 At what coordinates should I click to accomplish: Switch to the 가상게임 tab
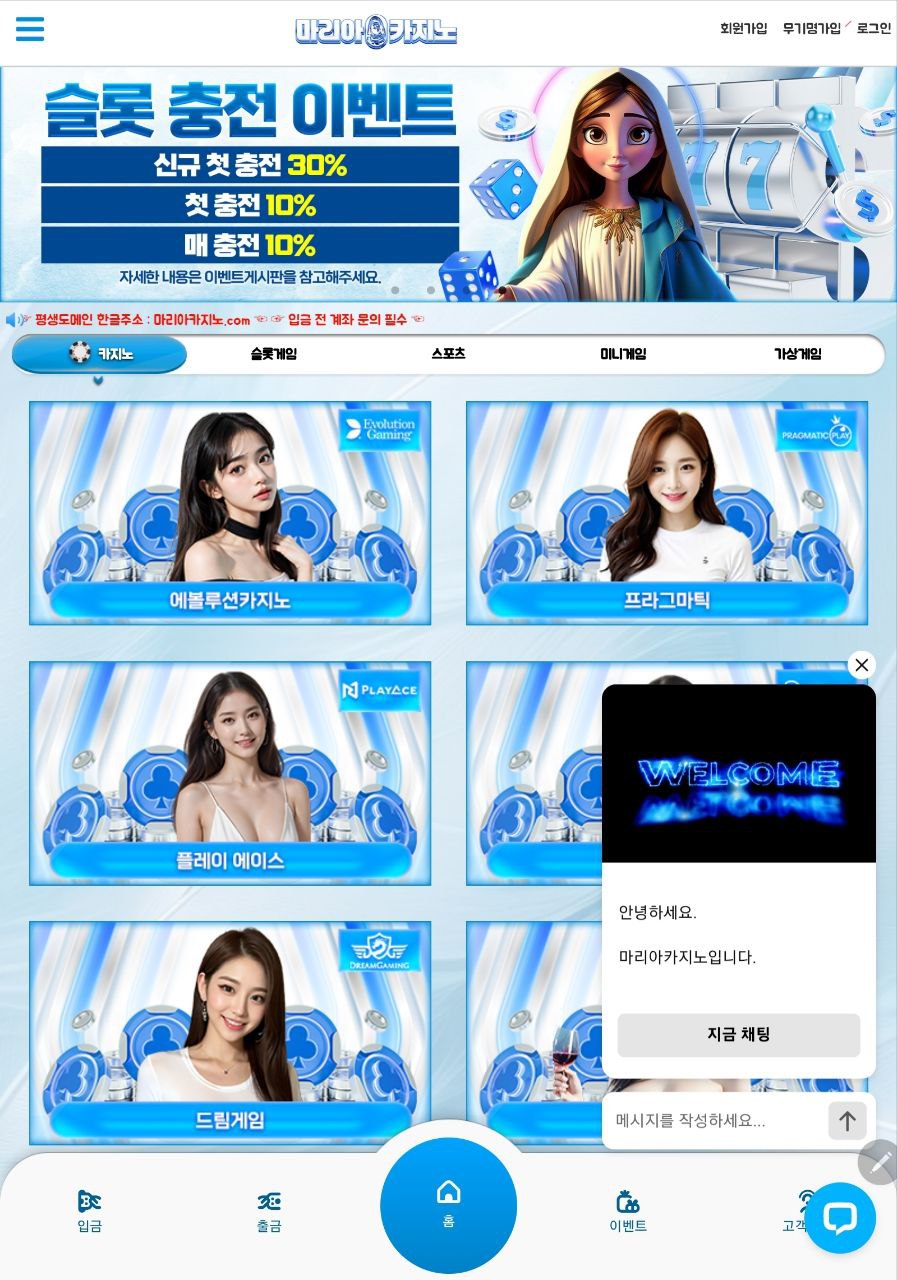point(797,354)
